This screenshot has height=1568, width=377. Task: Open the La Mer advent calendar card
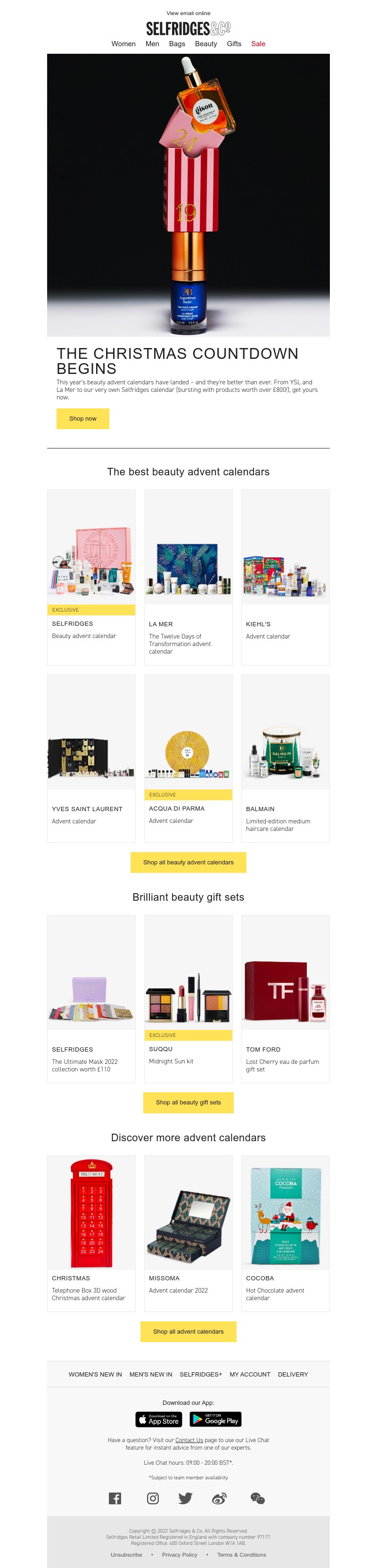pyautogui.click(x=188, y=576)
